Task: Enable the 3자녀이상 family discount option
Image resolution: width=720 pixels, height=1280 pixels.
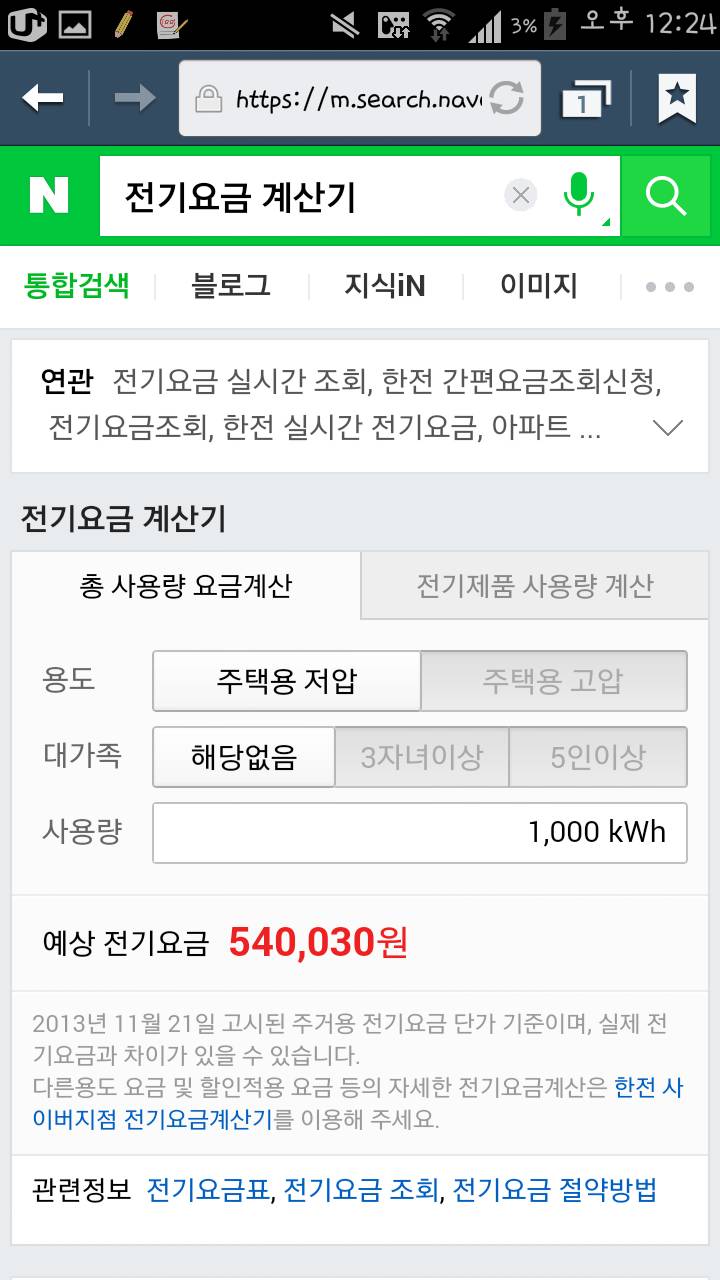Action: tap(420, 757)
